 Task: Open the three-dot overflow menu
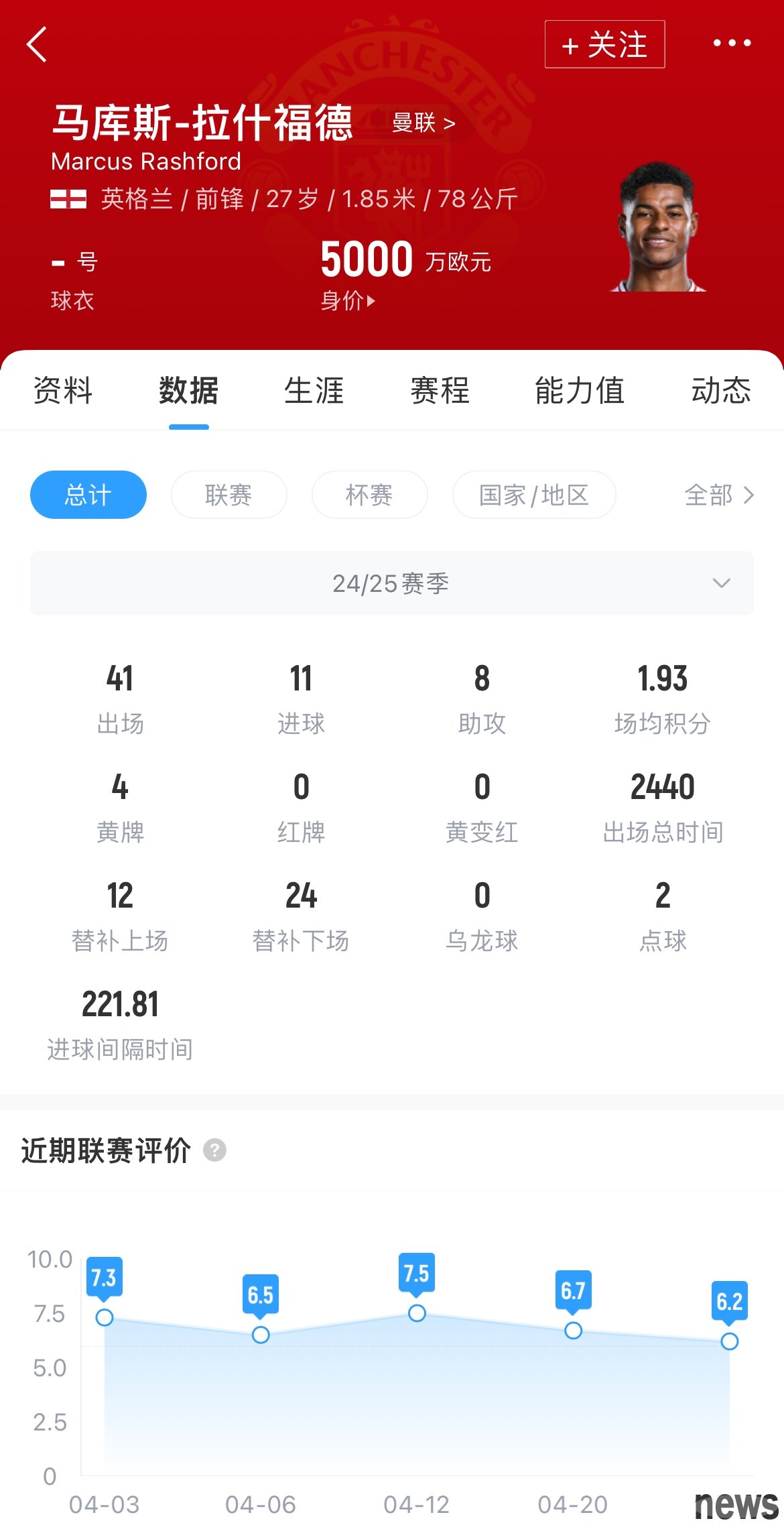pyautogui.click(x=732, y=44)
